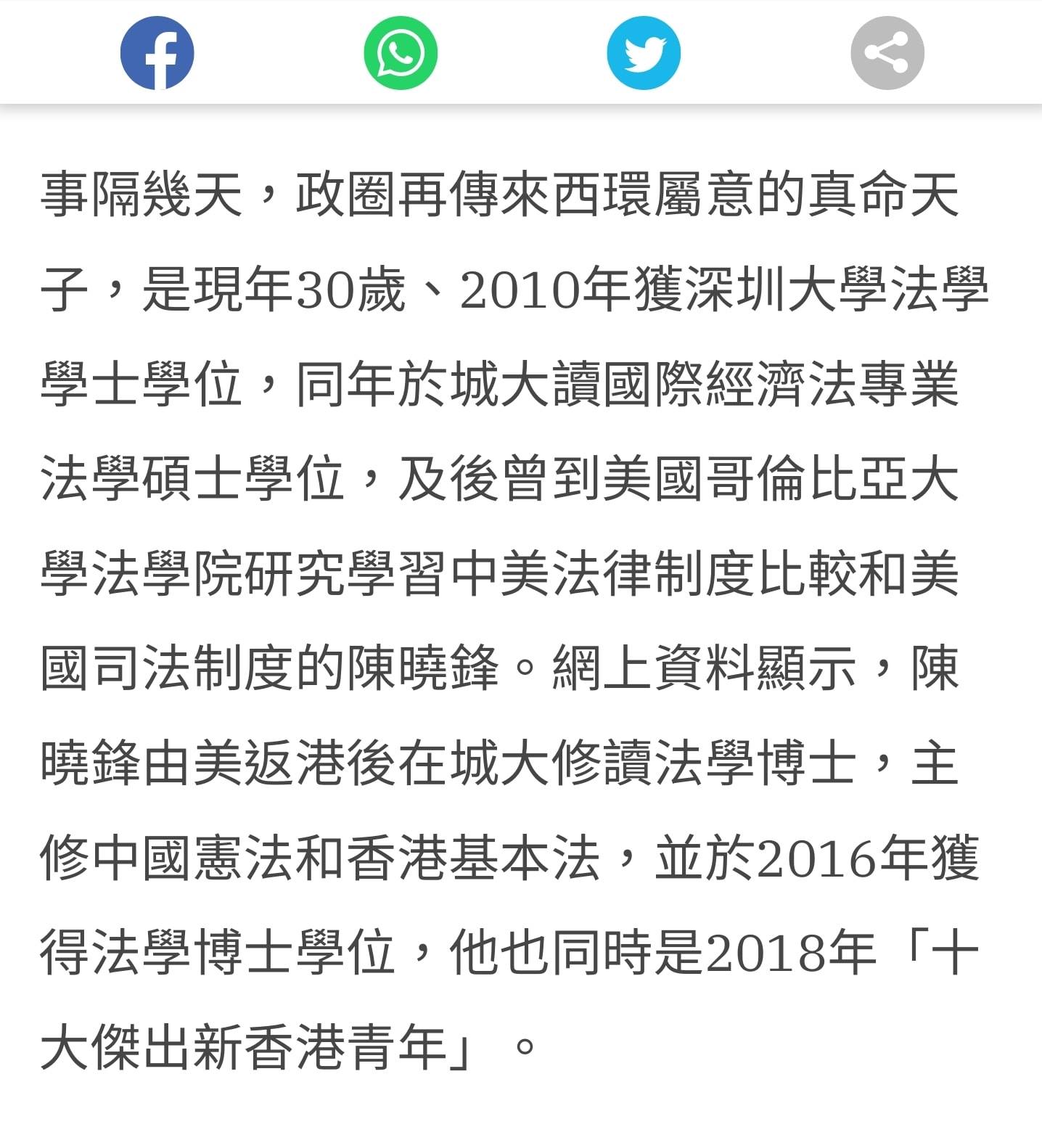Tweet this article on Twitter

[x=644, y=53]
